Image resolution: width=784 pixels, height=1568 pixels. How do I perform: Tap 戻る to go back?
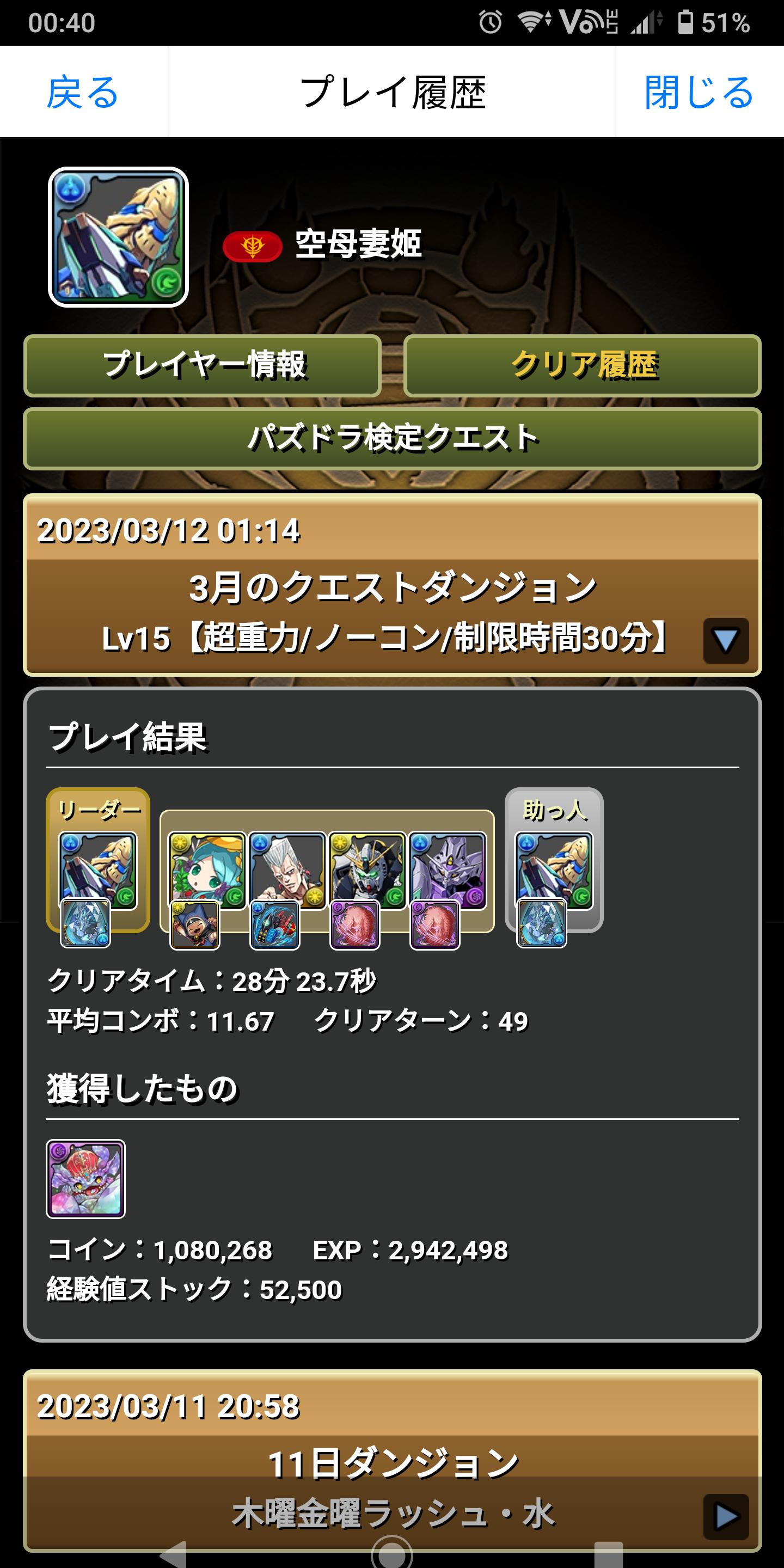(83, 93)
